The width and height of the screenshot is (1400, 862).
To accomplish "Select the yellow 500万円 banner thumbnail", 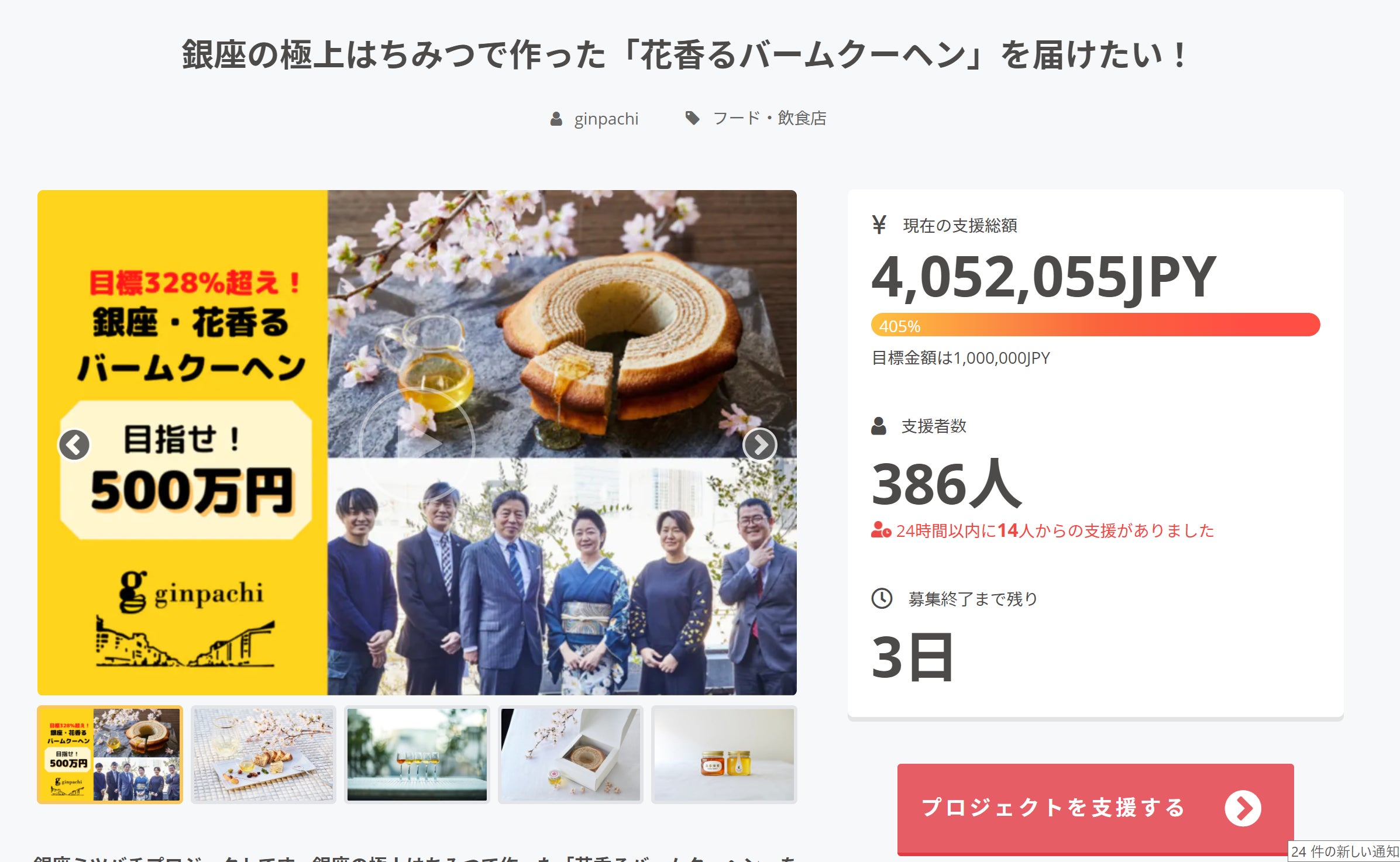I will pos(110,754).
